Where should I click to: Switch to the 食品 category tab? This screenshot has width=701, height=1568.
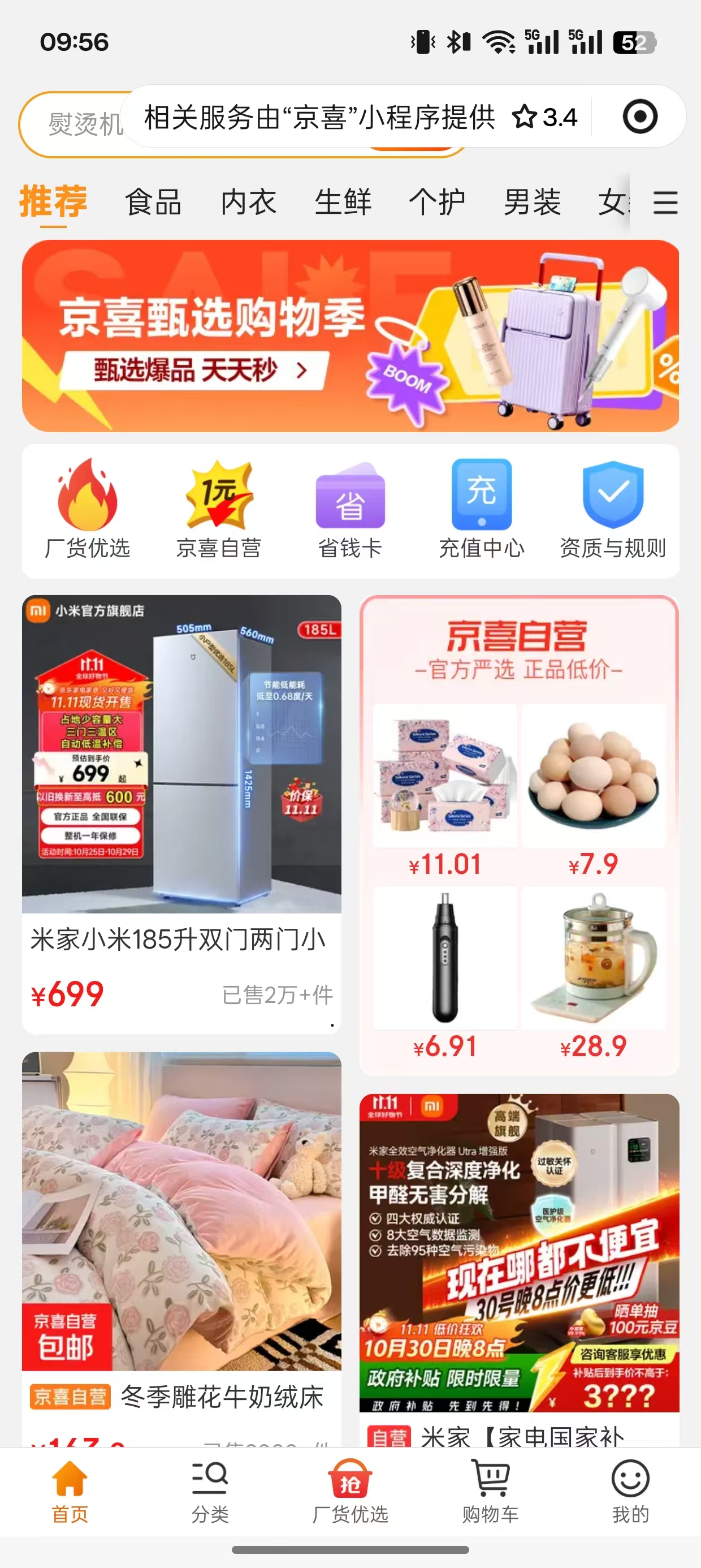(x=153, y=202)
